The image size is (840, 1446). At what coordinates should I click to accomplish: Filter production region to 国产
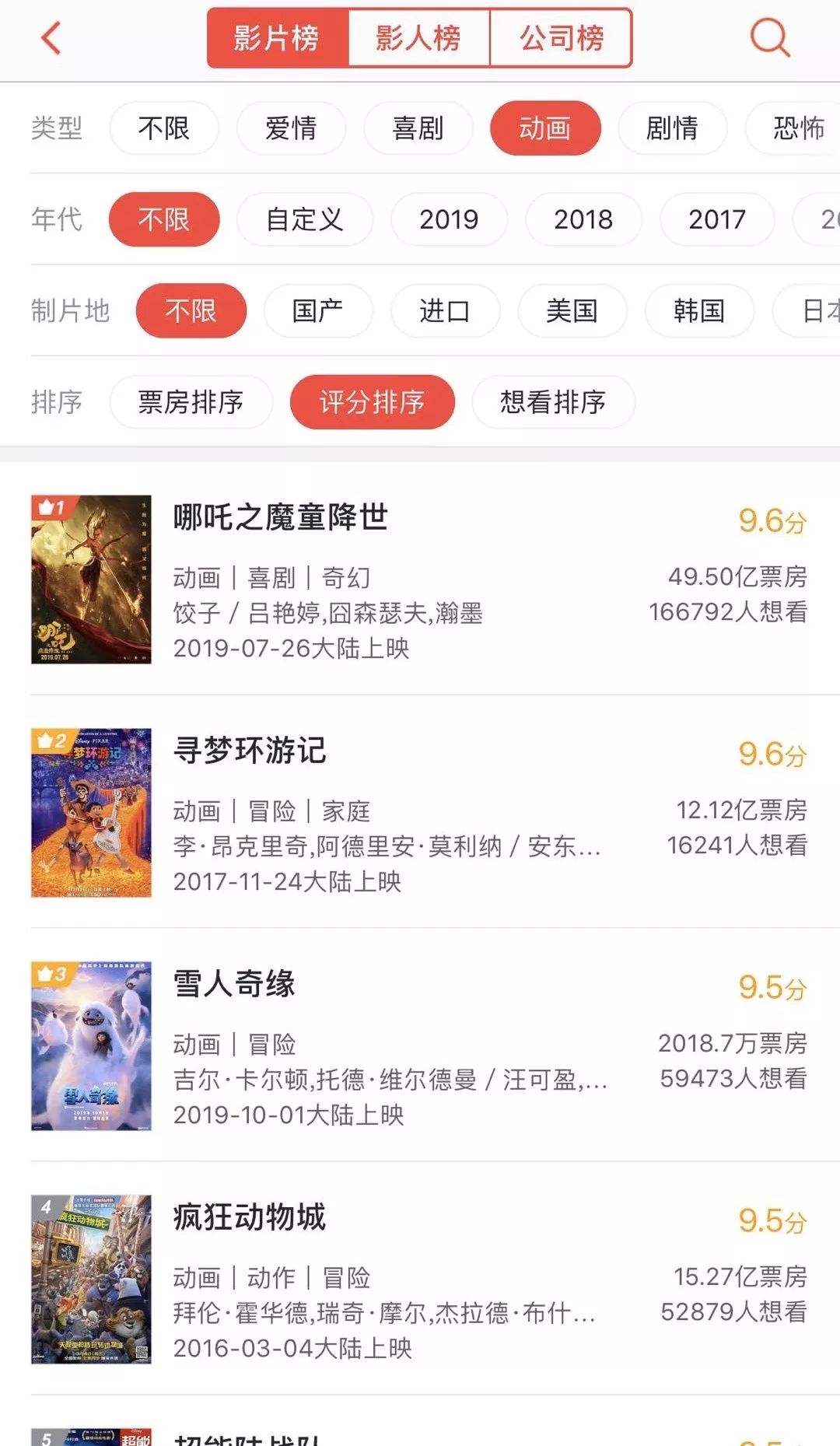(x=317, y=311)
